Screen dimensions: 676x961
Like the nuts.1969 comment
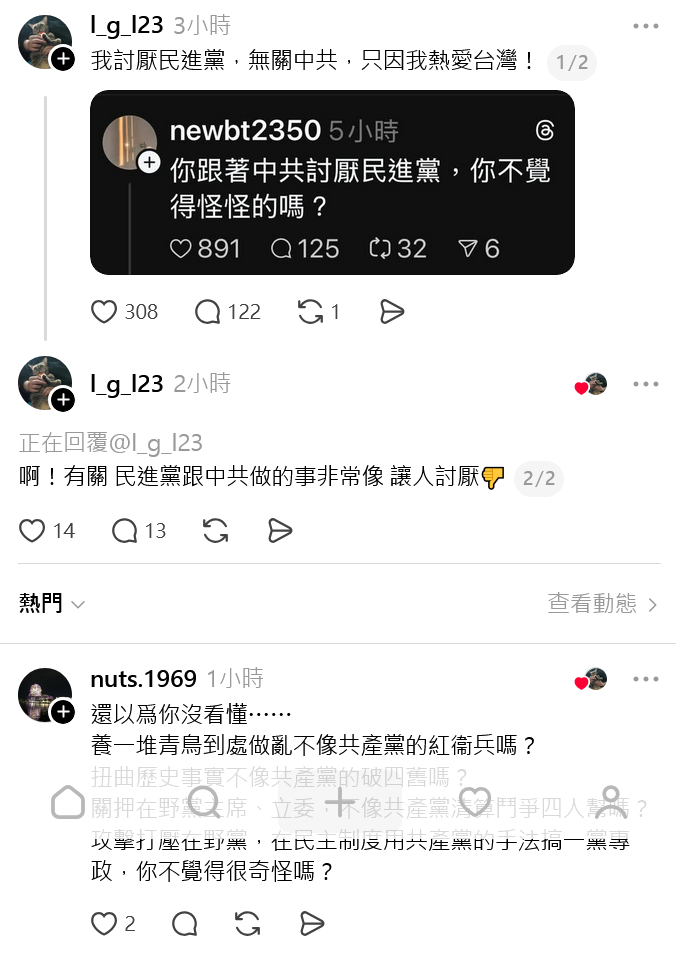105,923
